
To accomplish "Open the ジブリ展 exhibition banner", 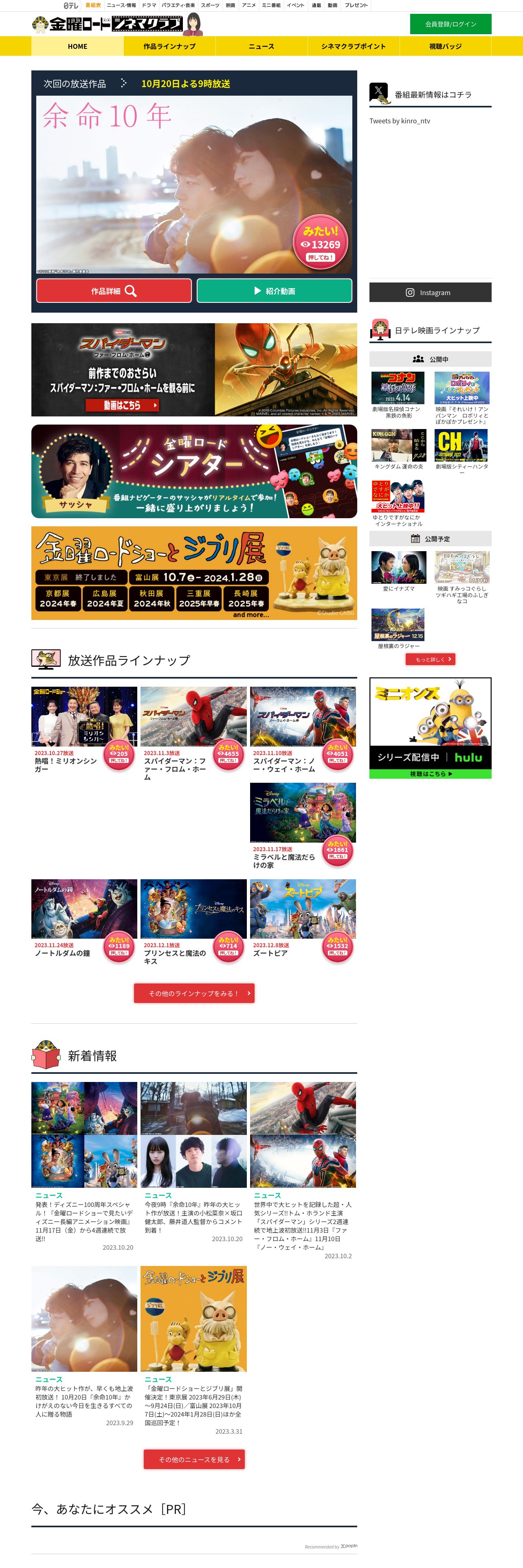I will (x=194, y=573).
